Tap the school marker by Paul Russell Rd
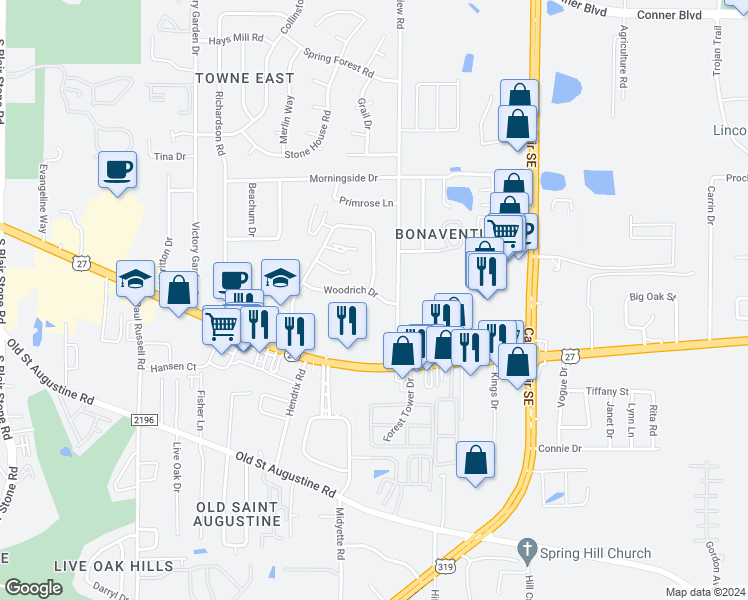748x600 pixels. click(135, 278)
